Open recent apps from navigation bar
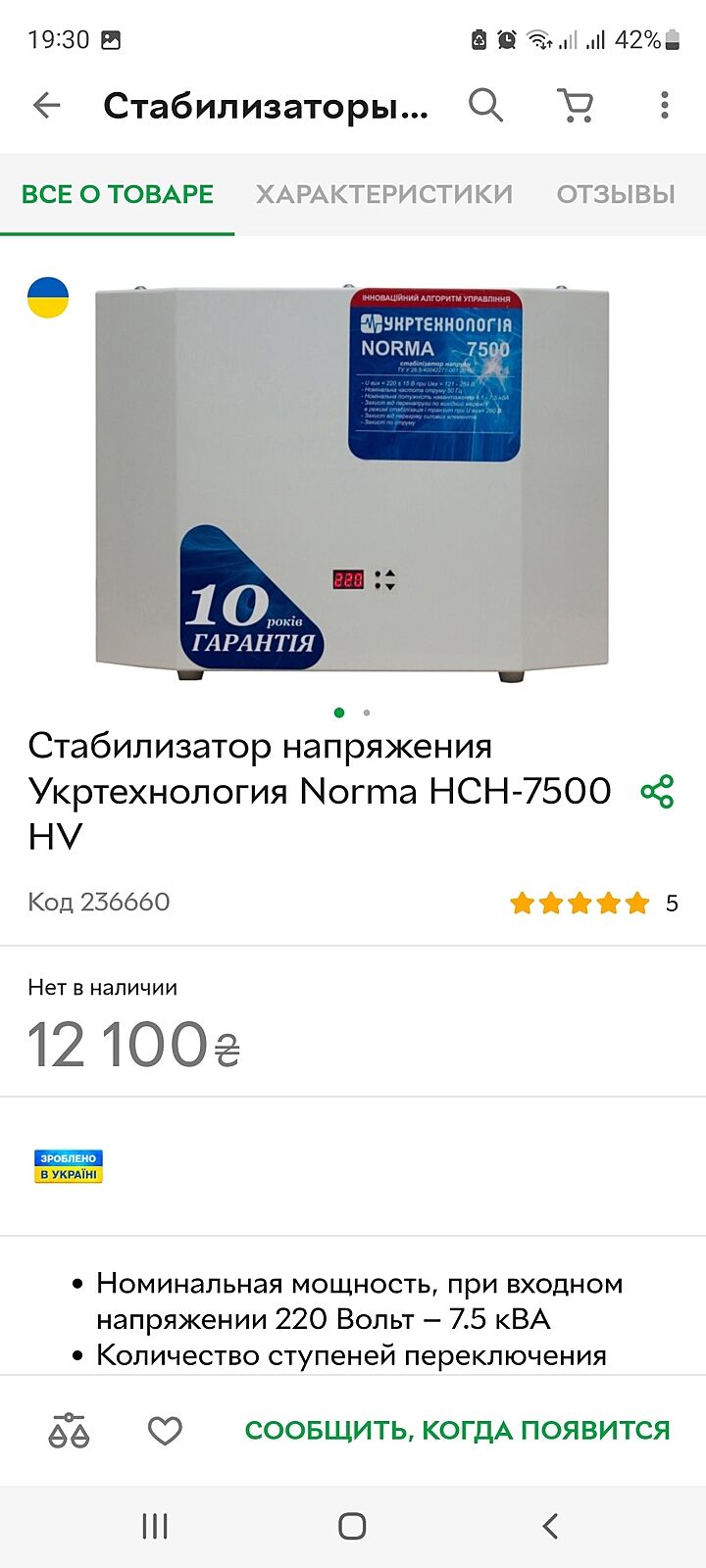 tap(155, 1526)
